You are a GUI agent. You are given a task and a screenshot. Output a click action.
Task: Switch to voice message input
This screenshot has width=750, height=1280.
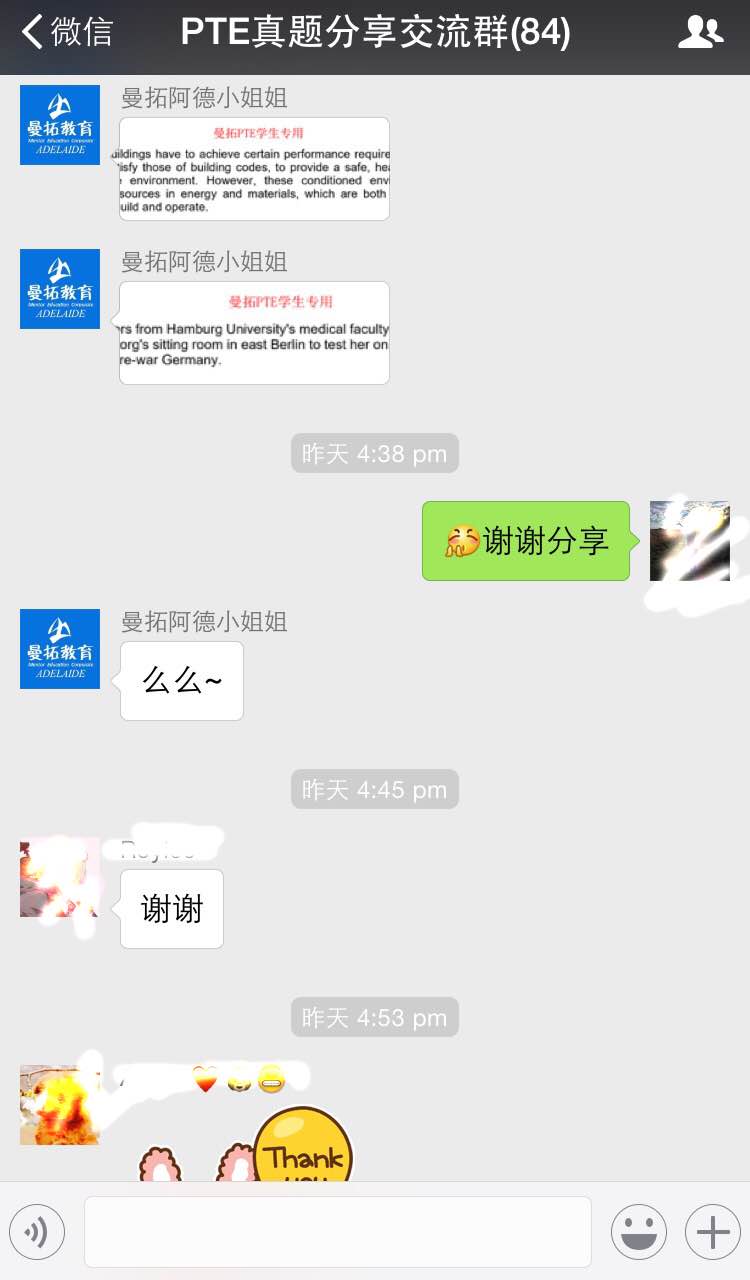tap(37, 1232)
